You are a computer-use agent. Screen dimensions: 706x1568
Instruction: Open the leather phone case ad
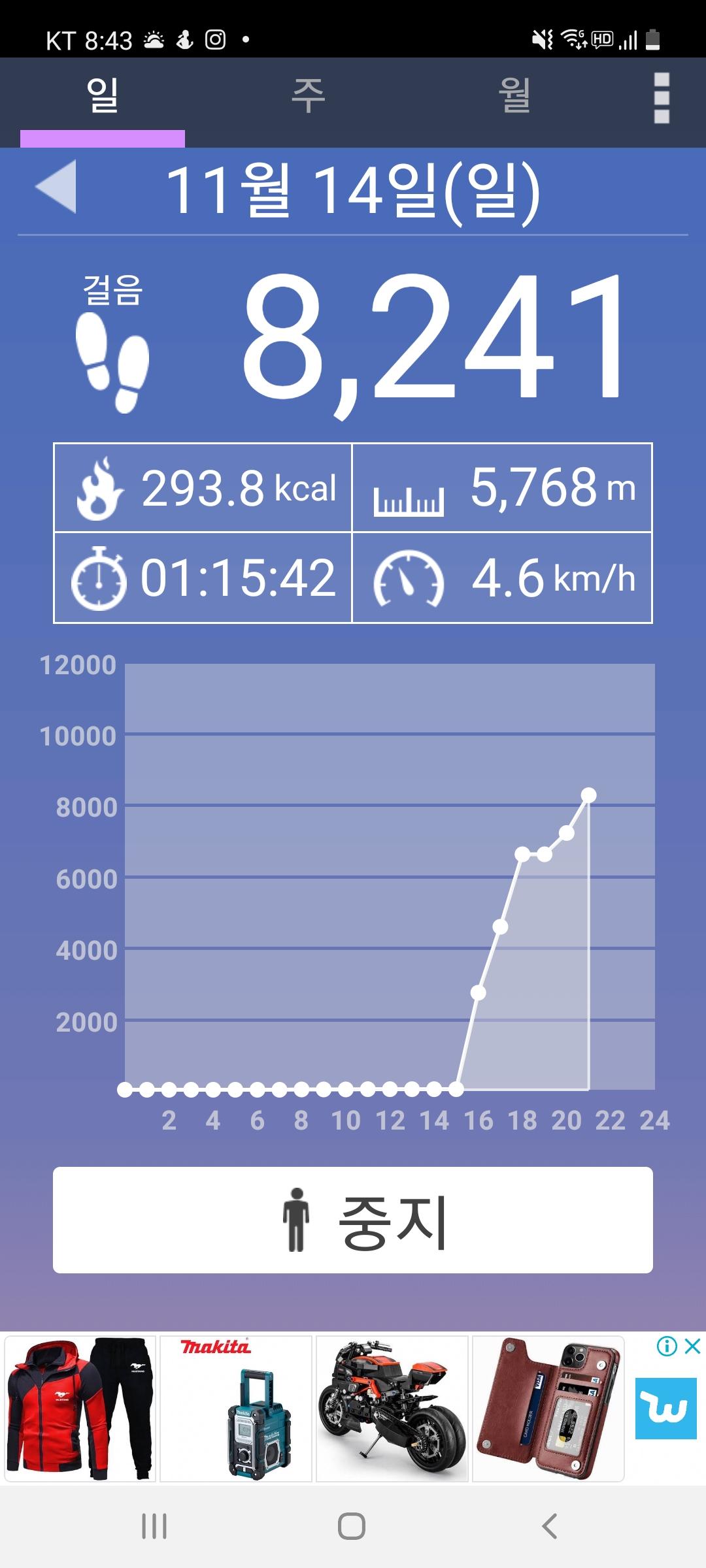tap(548, 1408)
